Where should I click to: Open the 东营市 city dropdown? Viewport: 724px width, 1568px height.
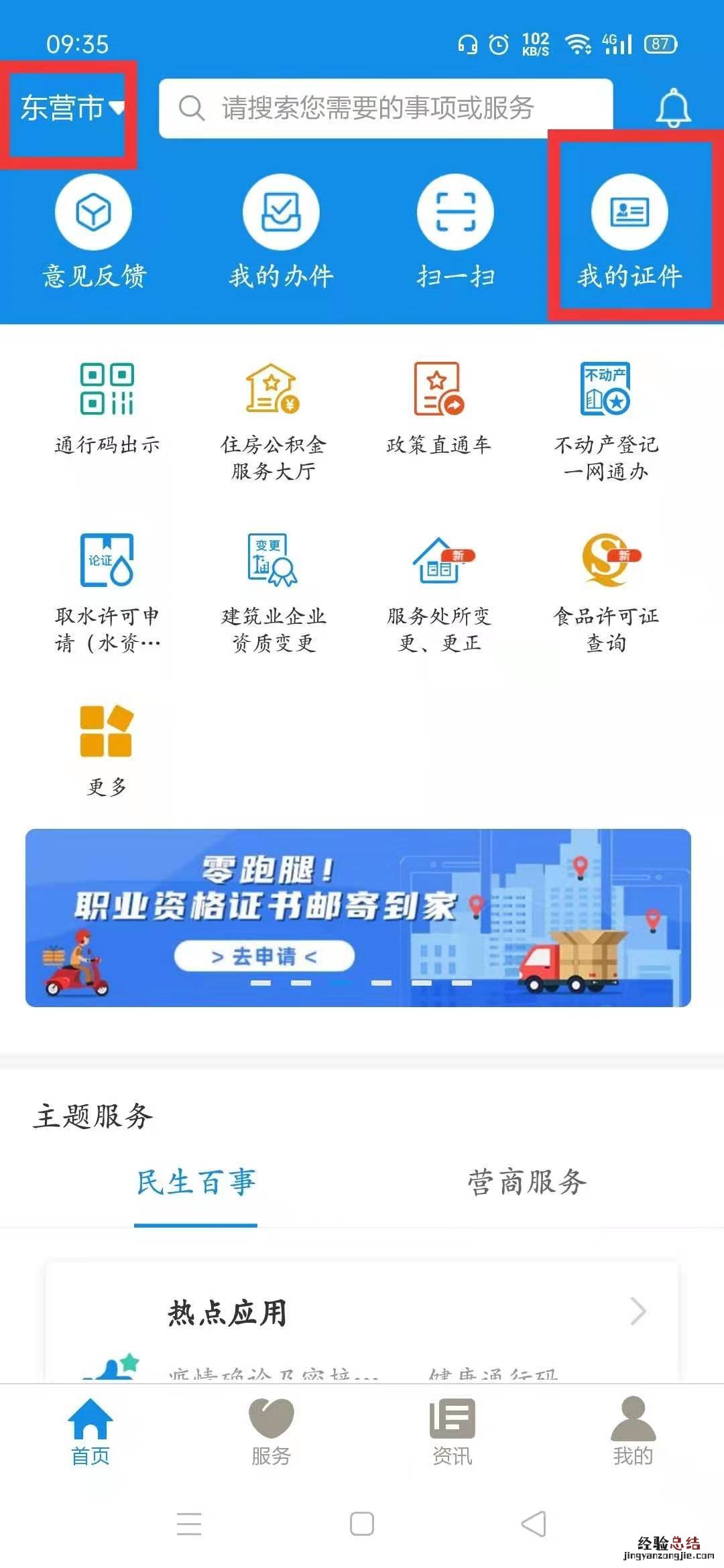coord(71,108)
